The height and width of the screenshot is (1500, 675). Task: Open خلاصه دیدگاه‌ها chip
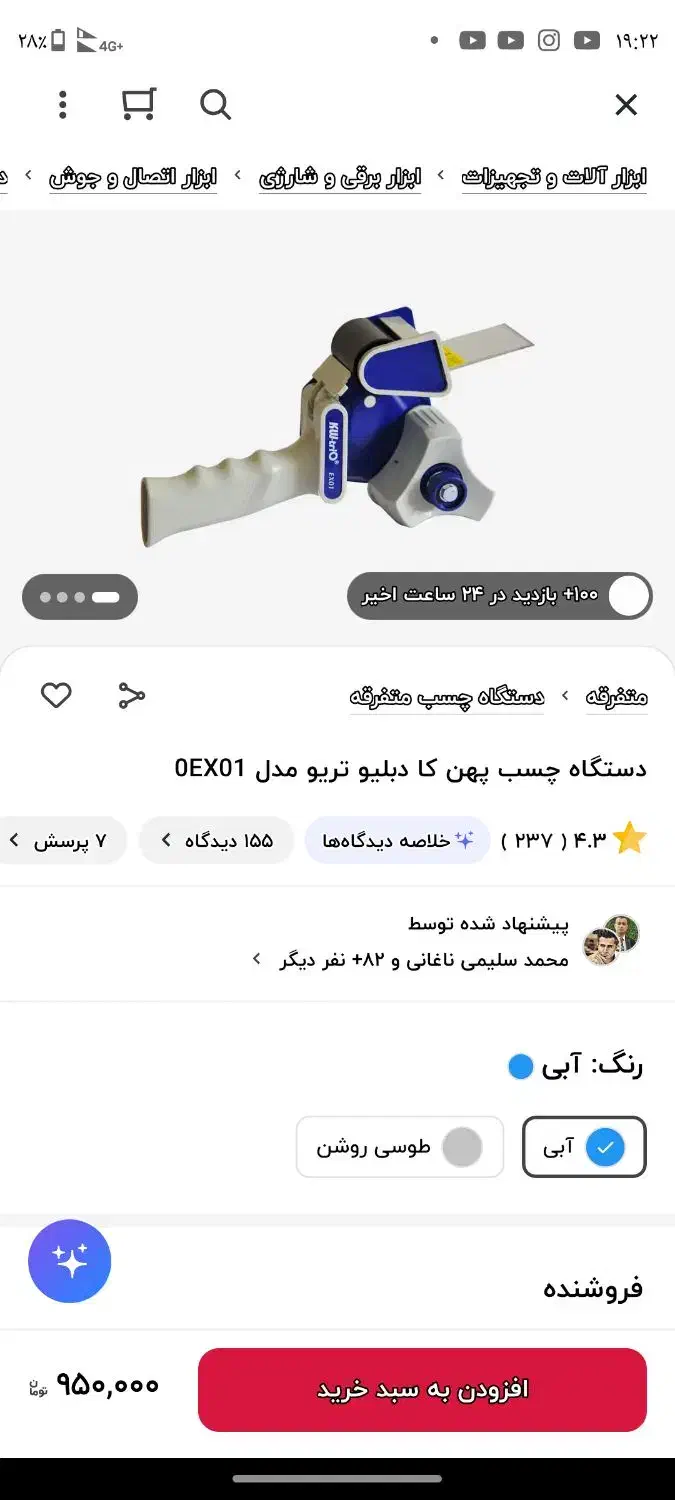[397, 841]
